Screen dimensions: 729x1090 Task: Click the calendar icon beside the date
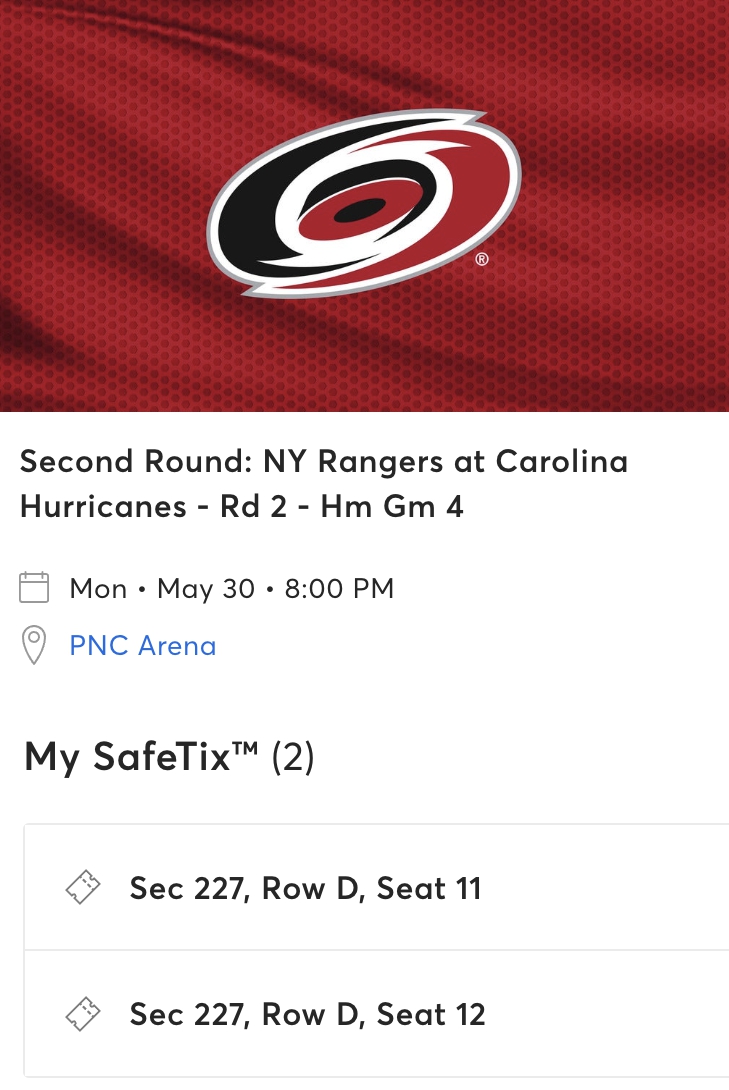[35, 588]
